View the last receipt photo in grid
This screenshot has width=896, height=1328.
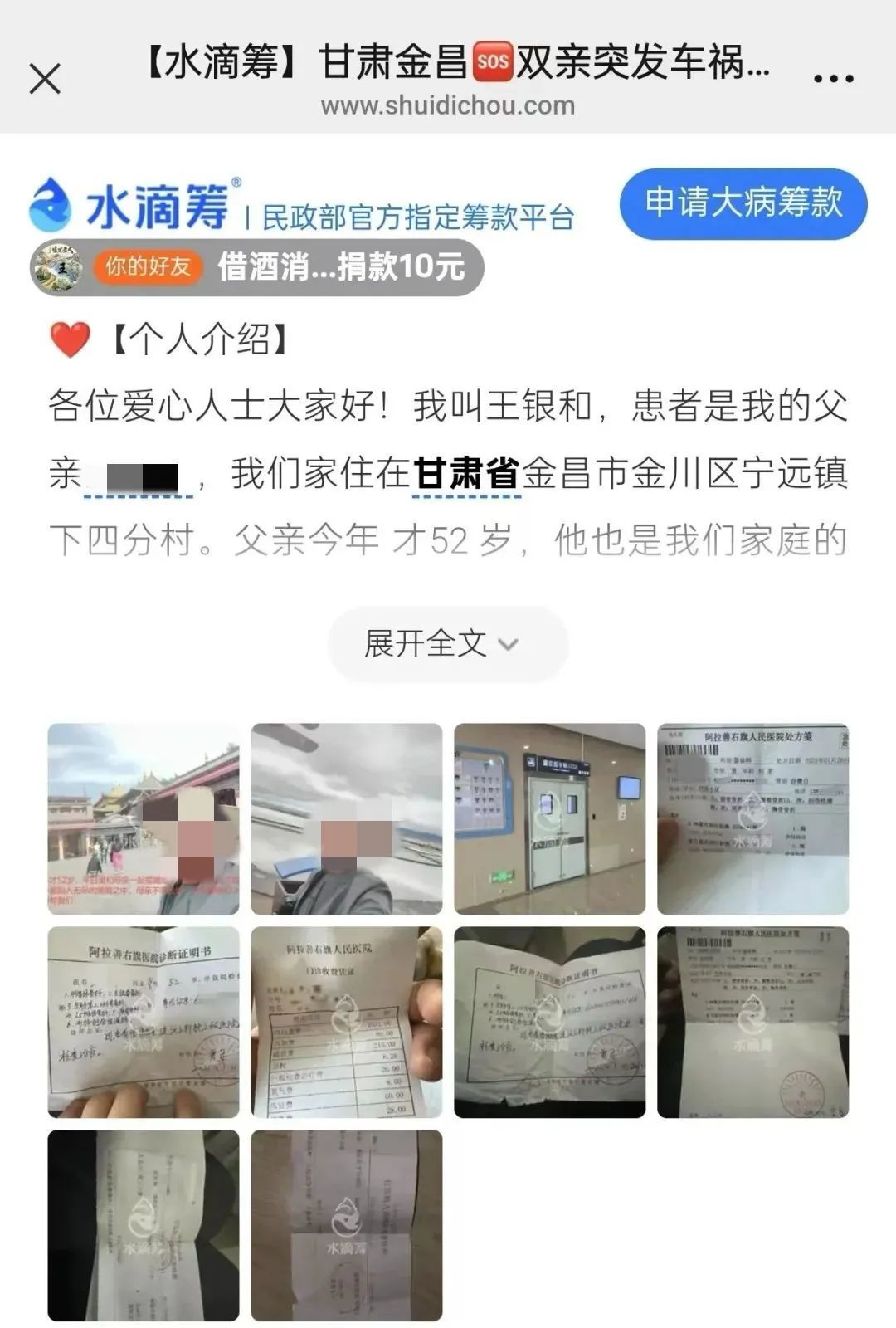coord(347,1226)
